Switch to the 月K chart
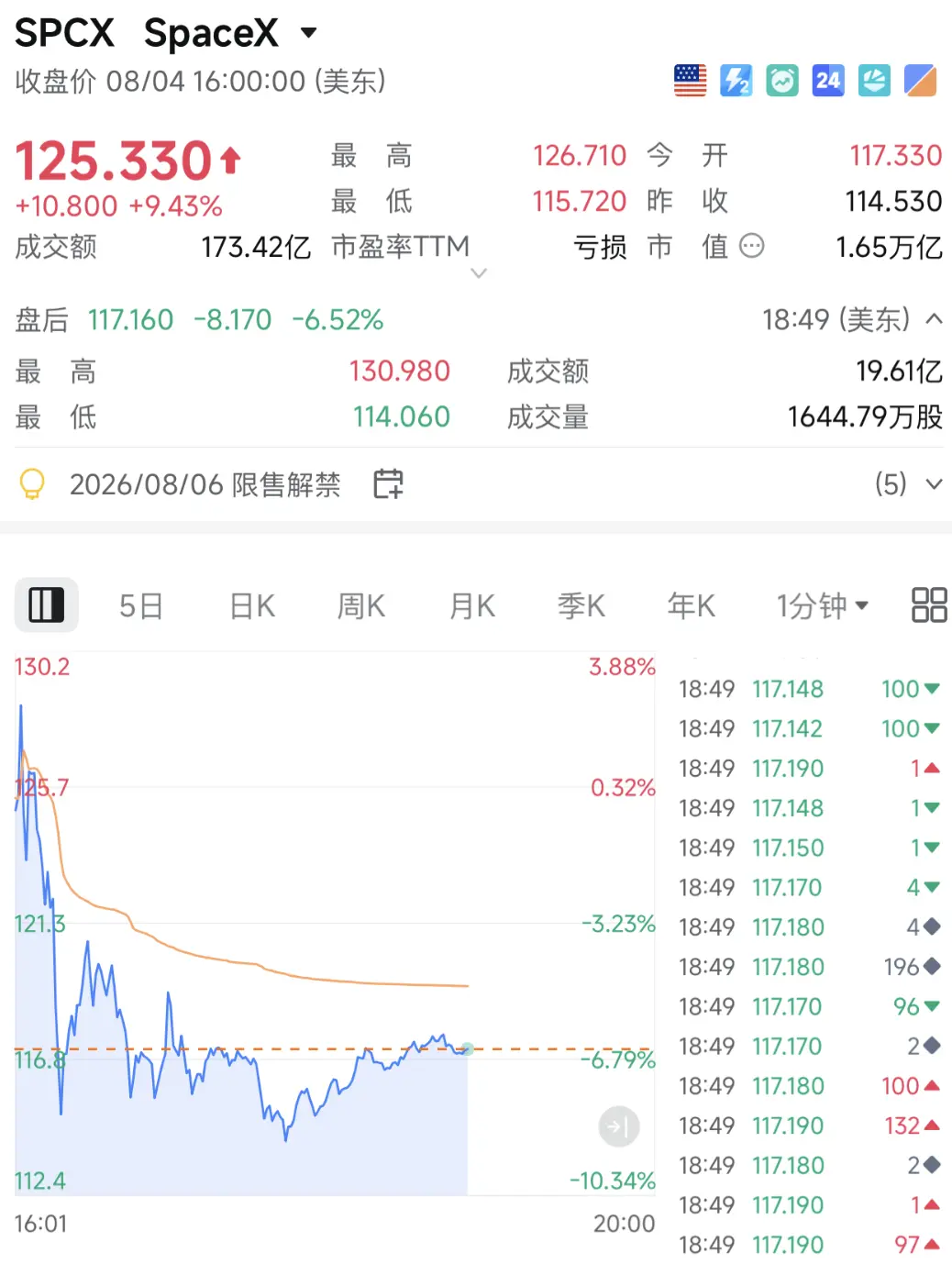 coord(471,606)
